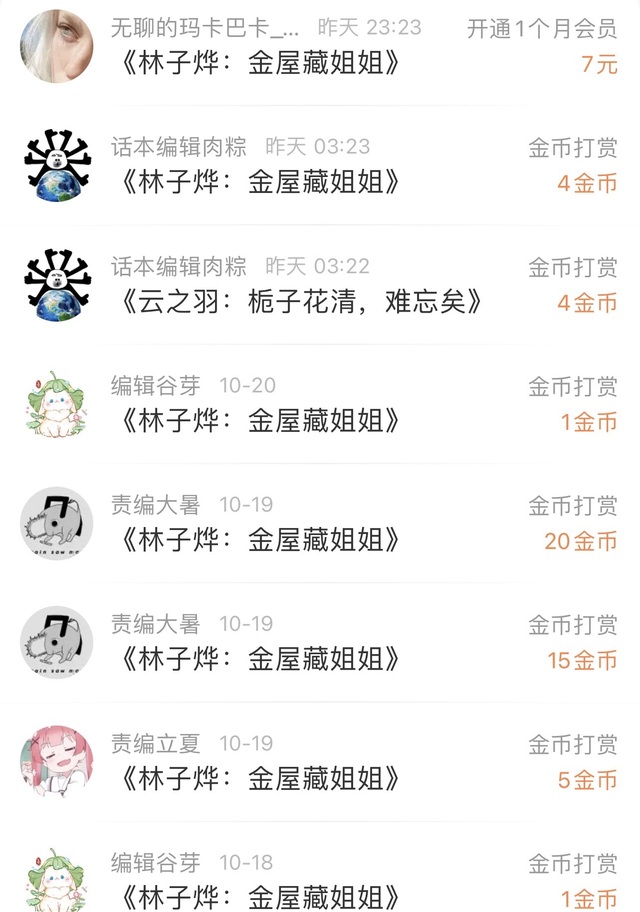
Task: Open 编辑谷芽's 10-18 tip record
Action: 320,867
